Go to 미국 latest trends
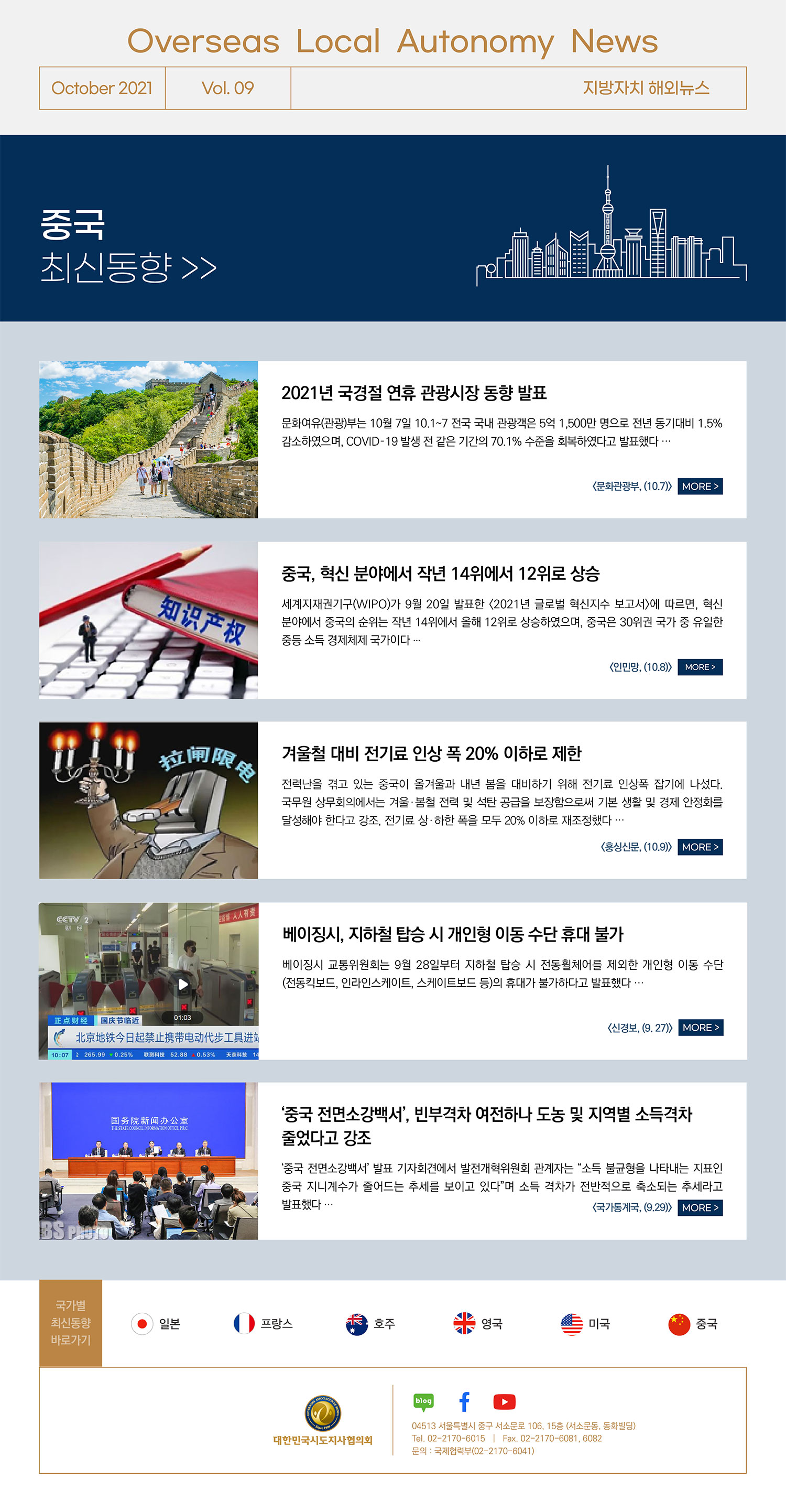786x1512 pixels. (x=585, y=1324)
